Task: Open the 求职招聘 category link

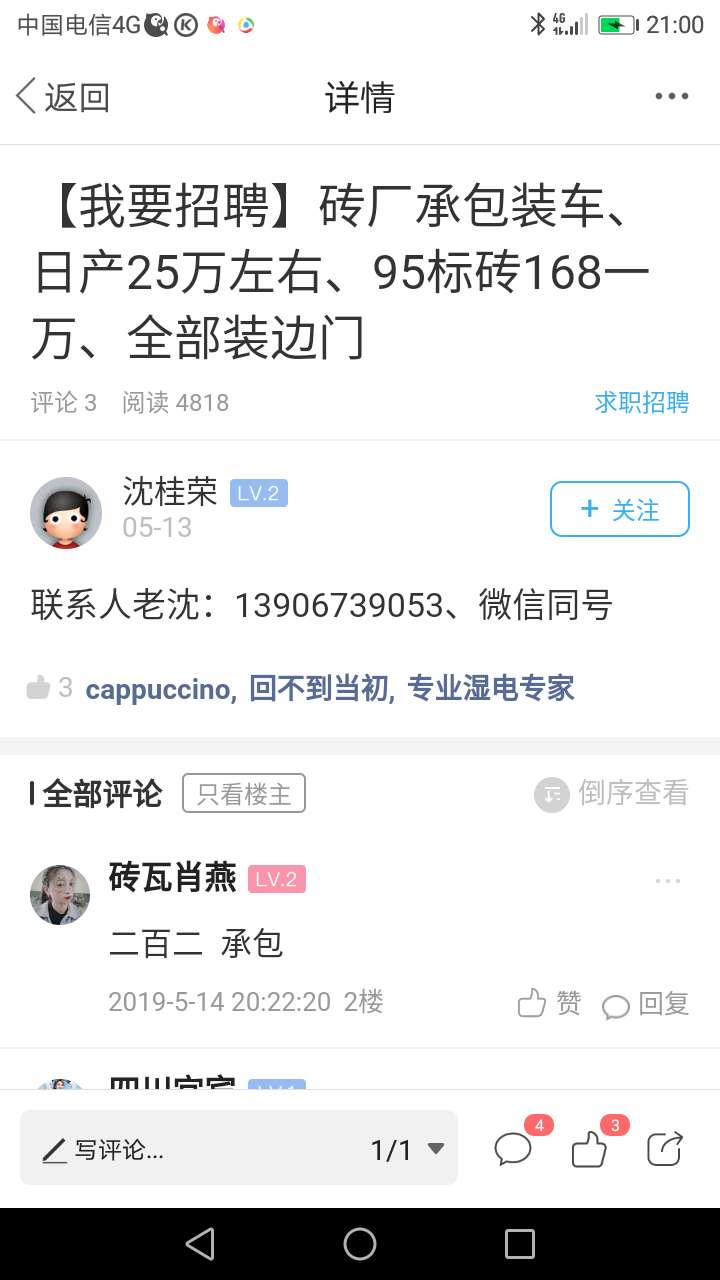Action: 641,402
